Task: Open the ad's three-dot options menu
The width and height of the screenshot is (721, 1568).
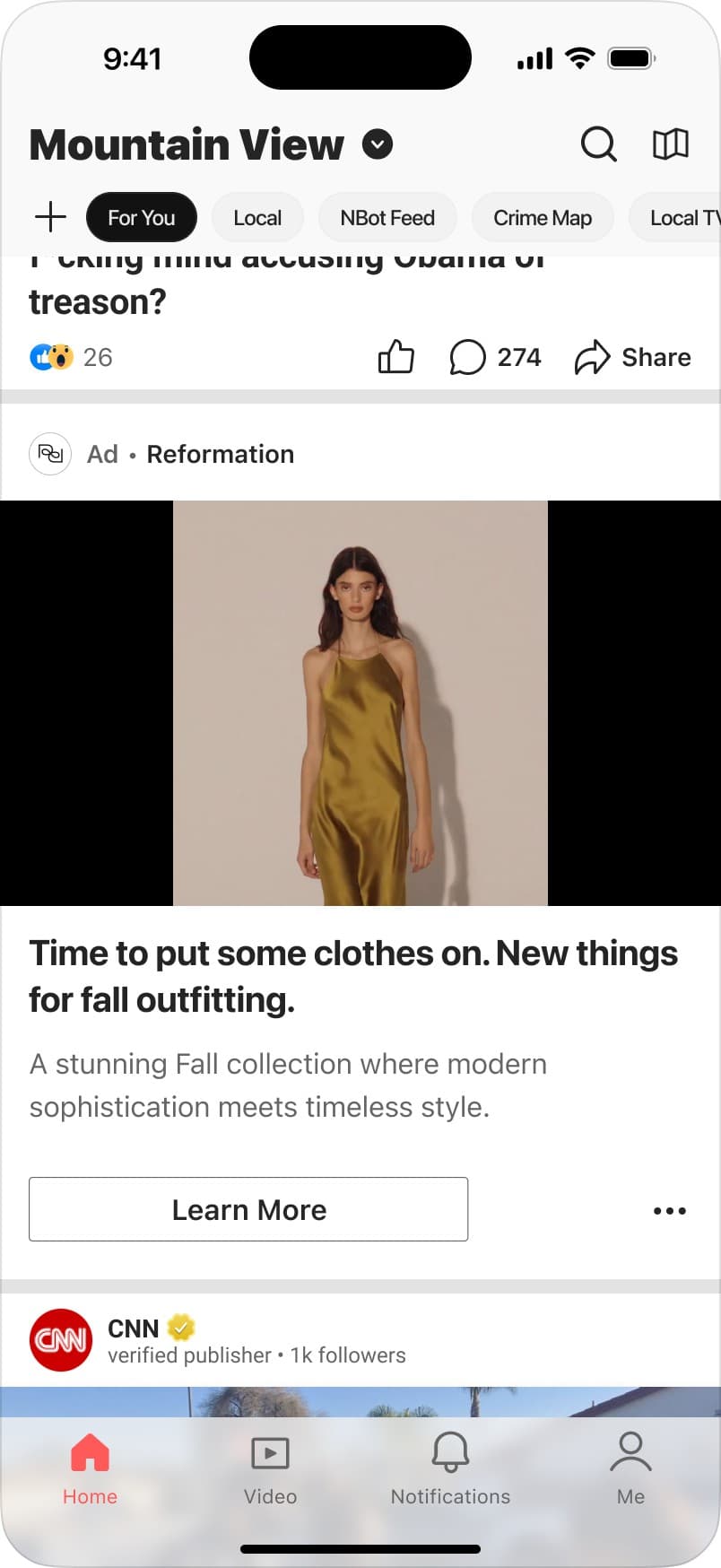Action: coord(670,1210)
